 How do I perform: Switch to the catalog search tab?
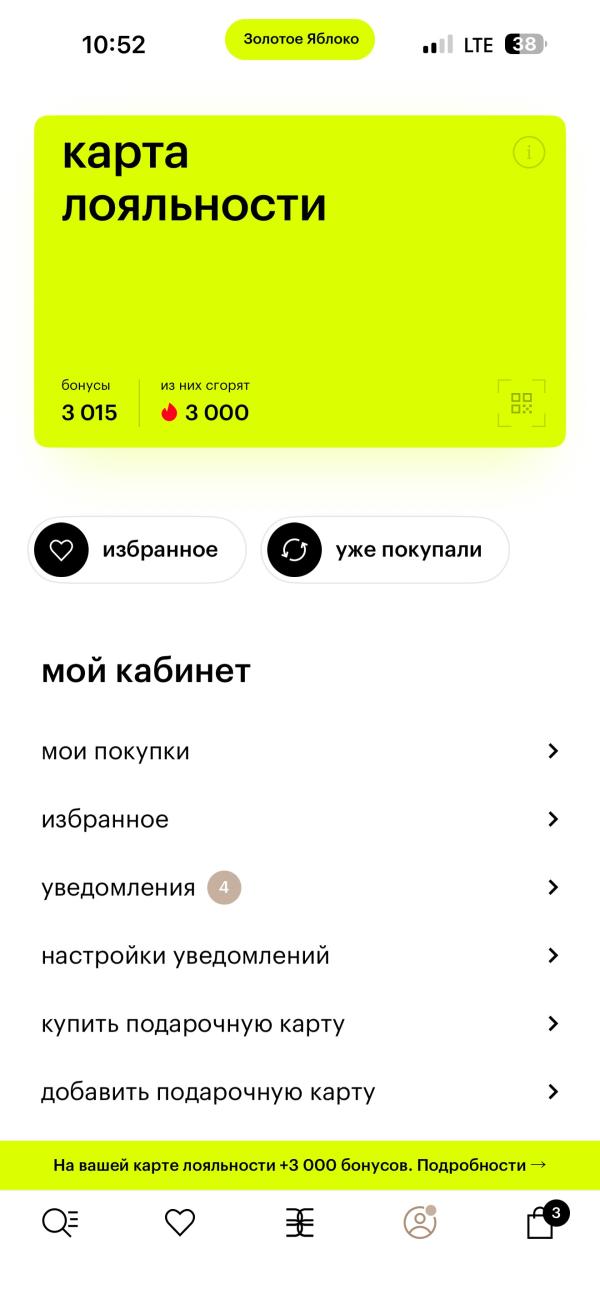point(60,1222)
